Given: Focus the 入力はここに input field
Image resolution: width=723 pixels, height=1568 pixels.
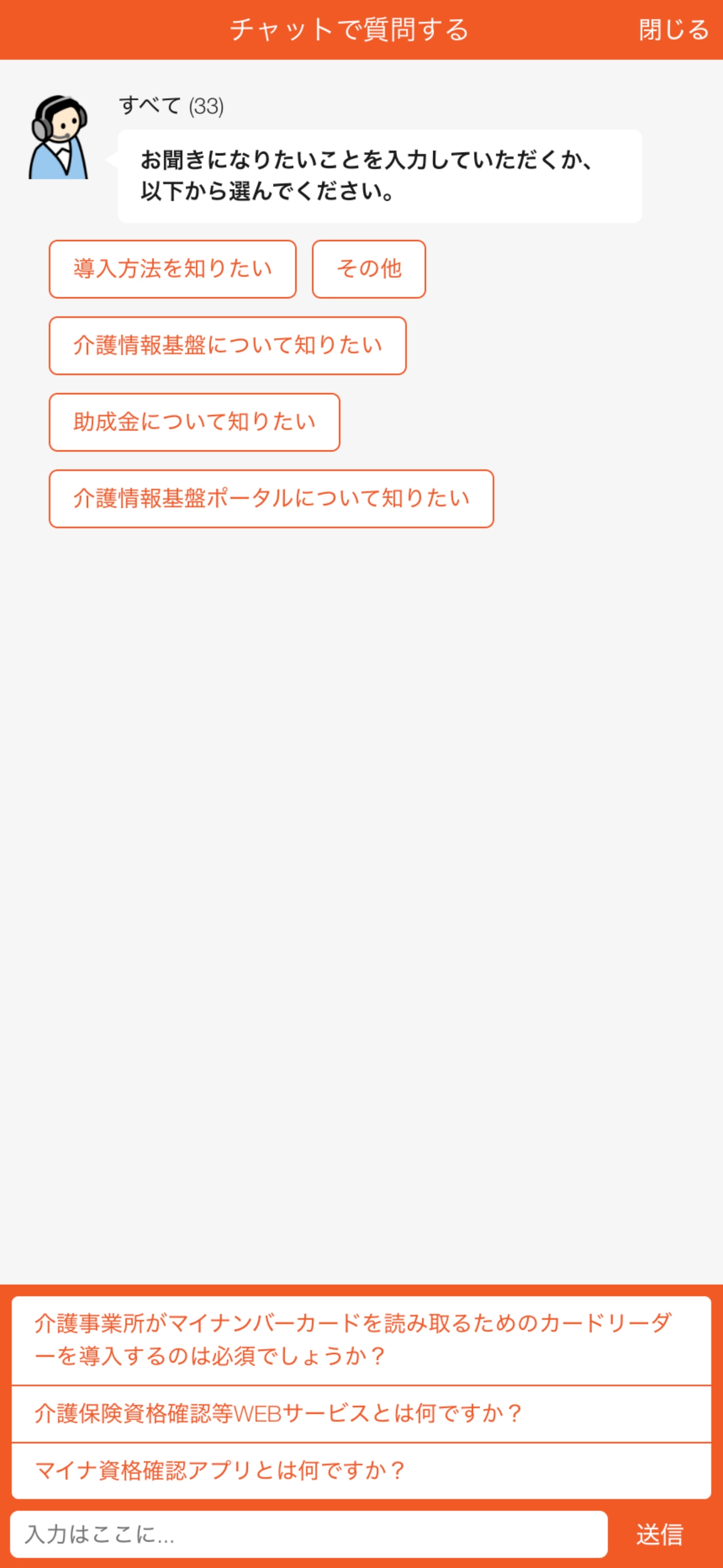Looking at the screenshot, I should pyautogui.click(x=310, y=1535).
